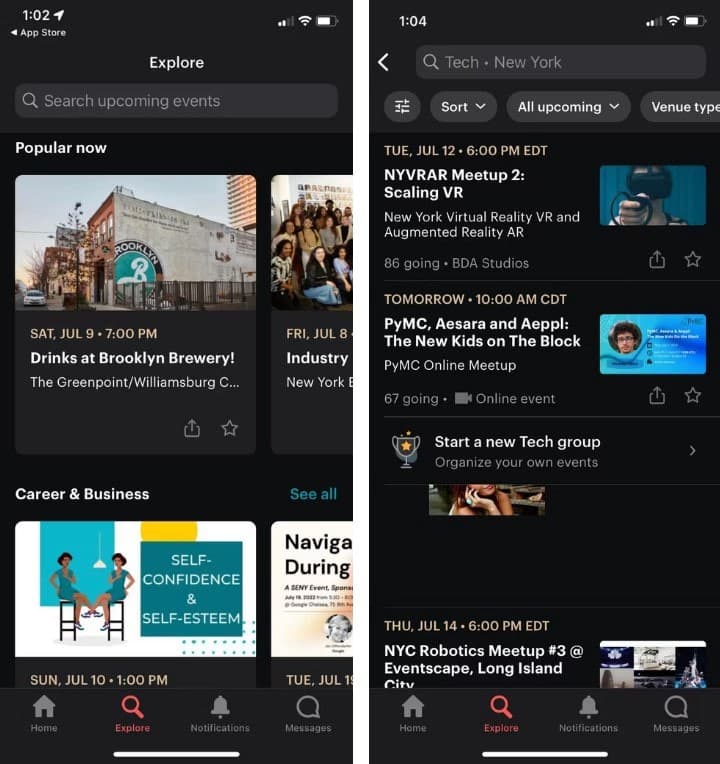Share the Drinks at Brooklyn Brewery event
The image size is (720, 764).
coord(192,428)
